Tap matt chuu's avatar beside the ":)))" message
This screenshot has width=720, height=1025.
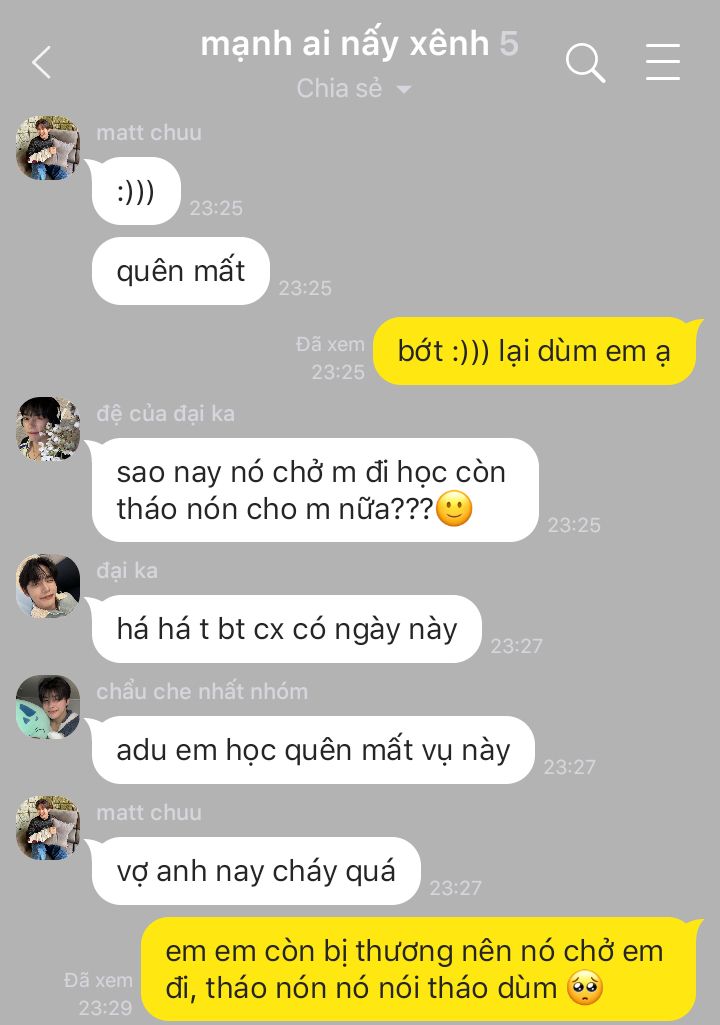point(48,148)
